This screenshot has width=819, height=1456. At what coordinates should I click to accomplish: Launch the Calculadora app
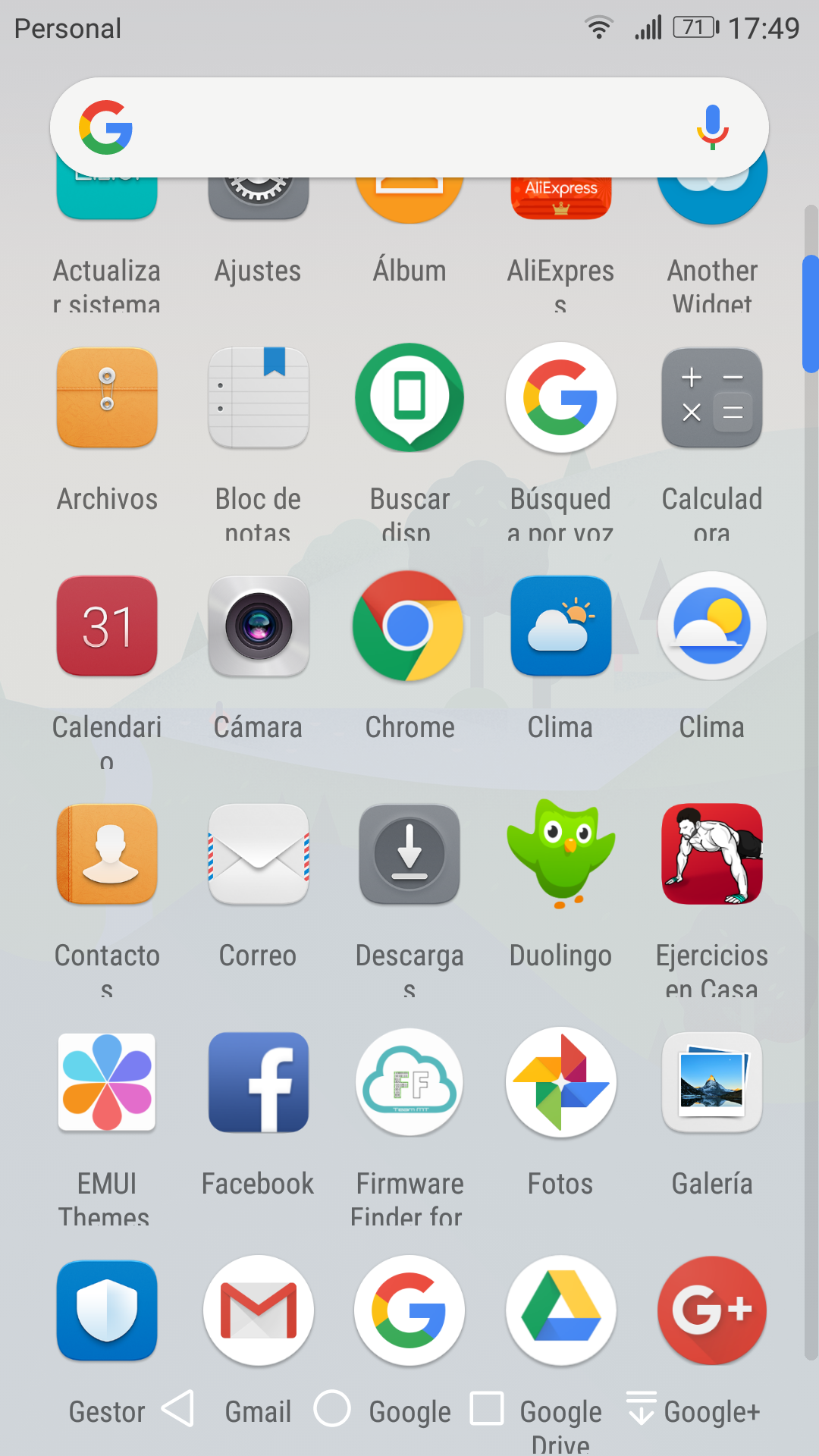coord(711,397)
